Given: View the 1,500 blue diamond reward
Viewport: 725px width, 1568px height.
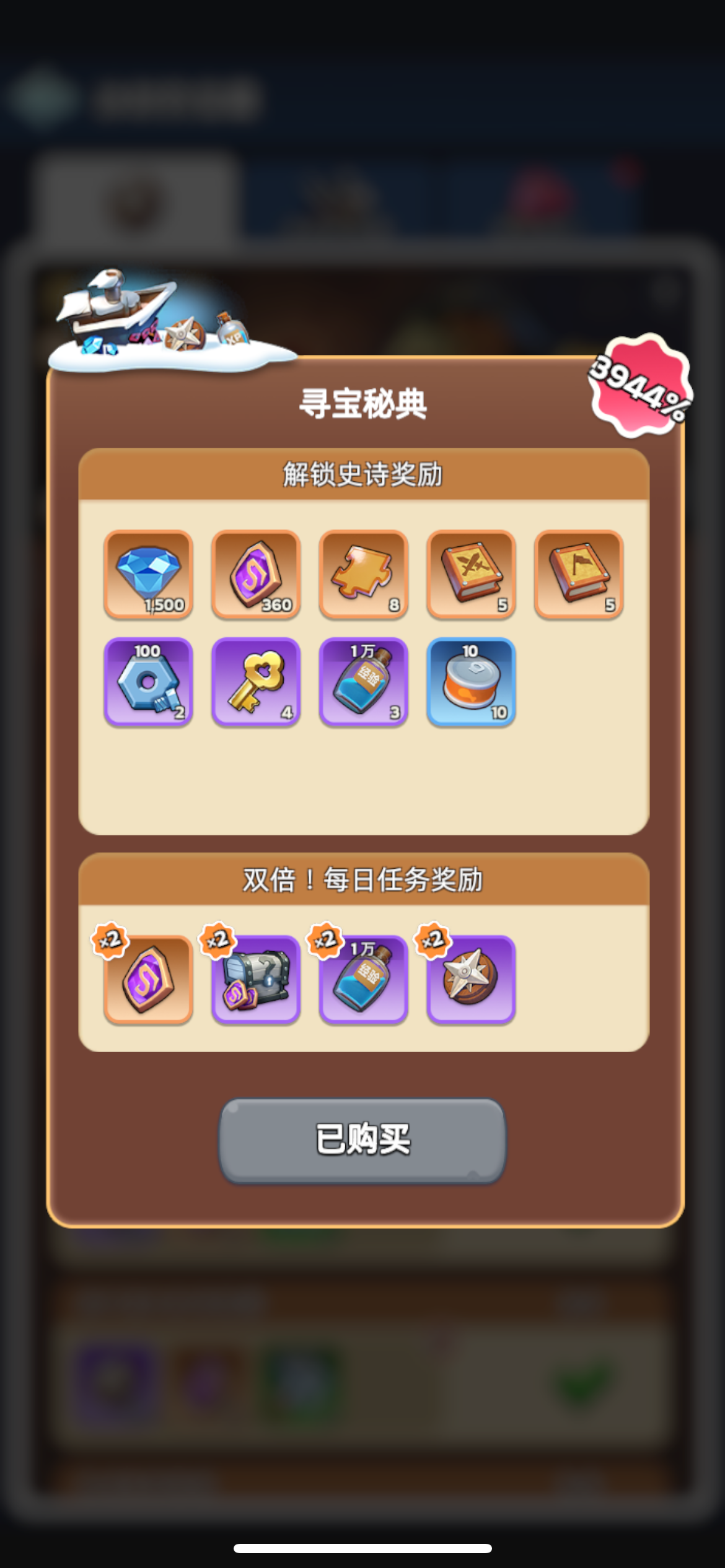Looking at the screenshot, I should tap(148, 574).
